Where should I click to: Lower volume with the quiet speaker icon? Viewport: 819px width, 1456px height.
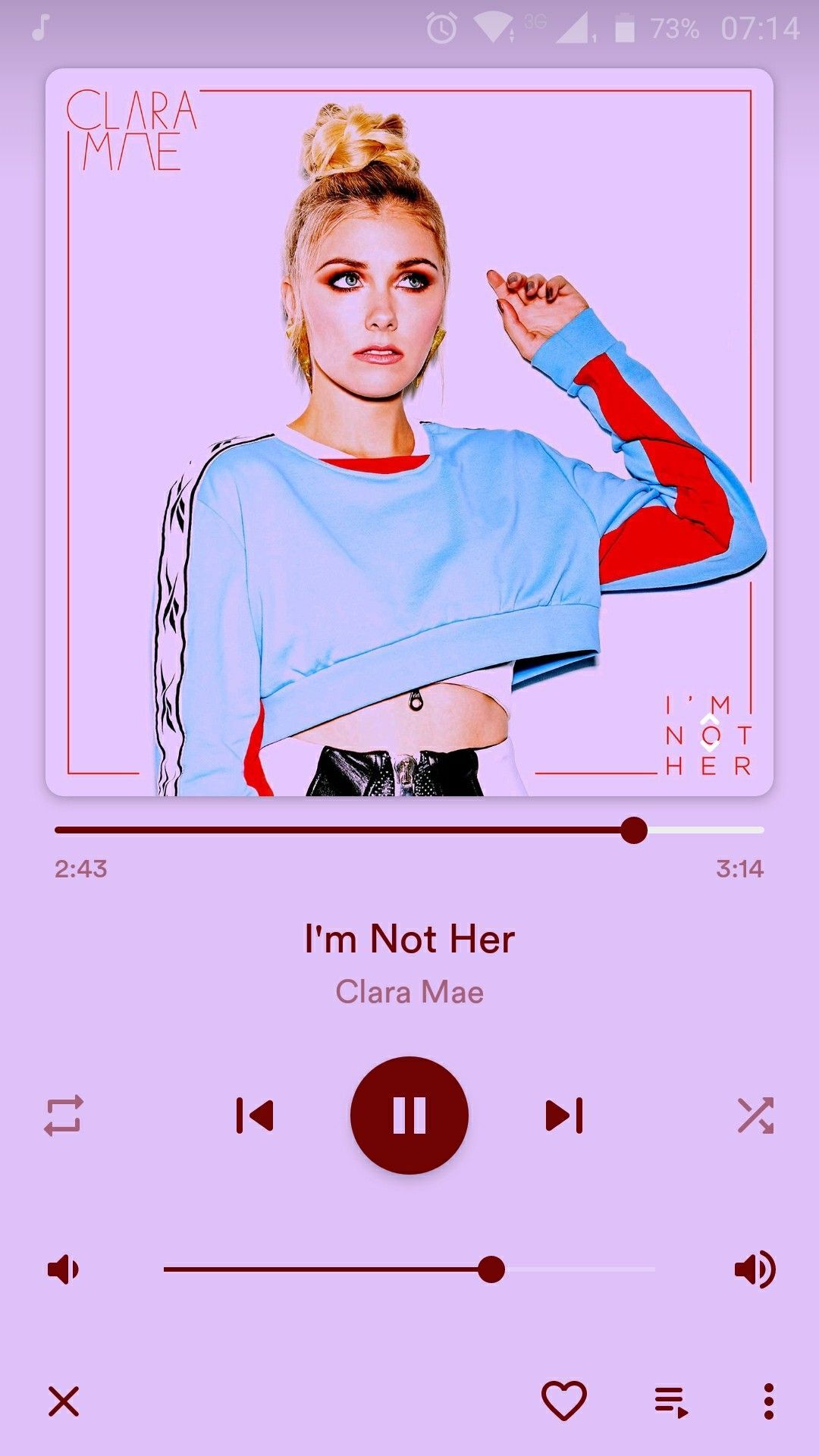coord(64,1269)
